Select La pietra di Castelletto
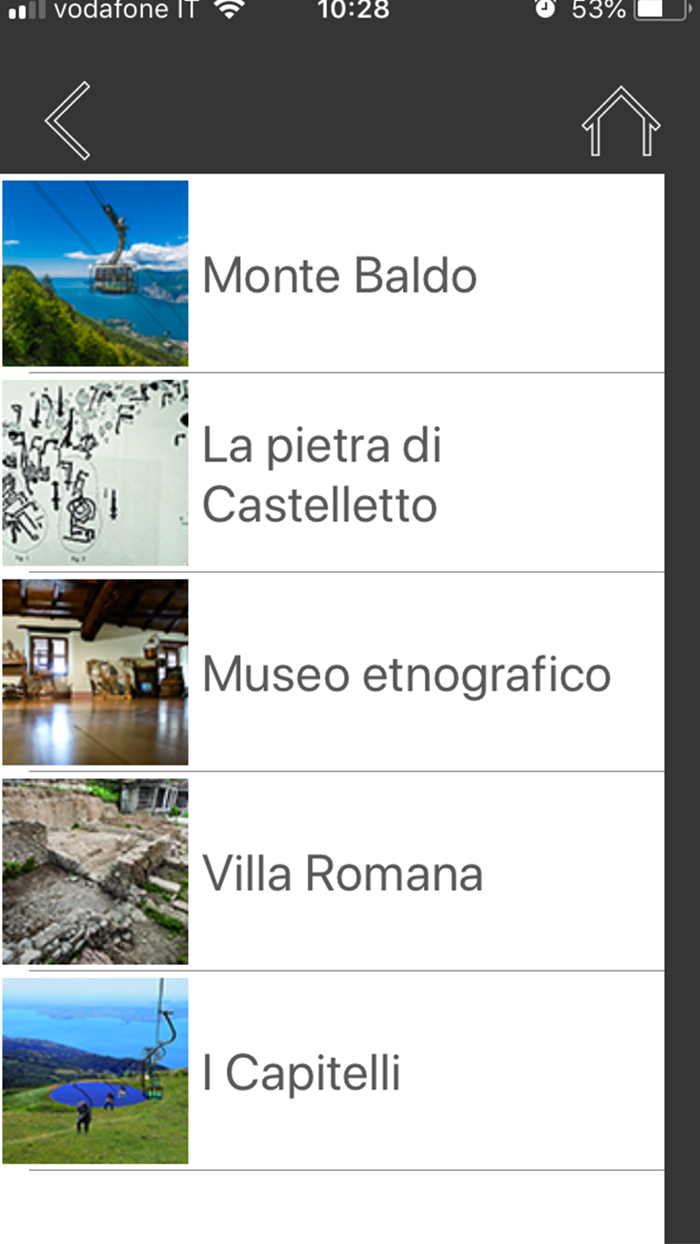The image size is (700, 1244). (322, 475)
